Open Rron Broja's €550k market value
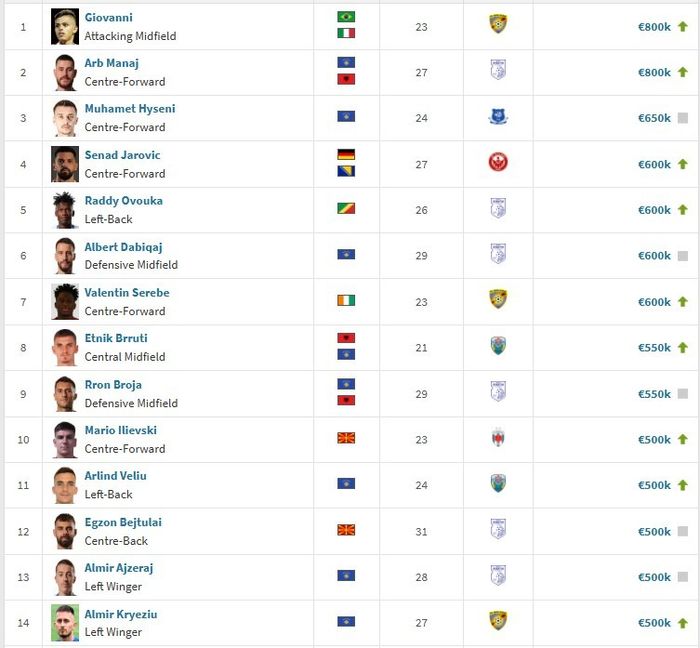700x648 pixels. (654, 394)
